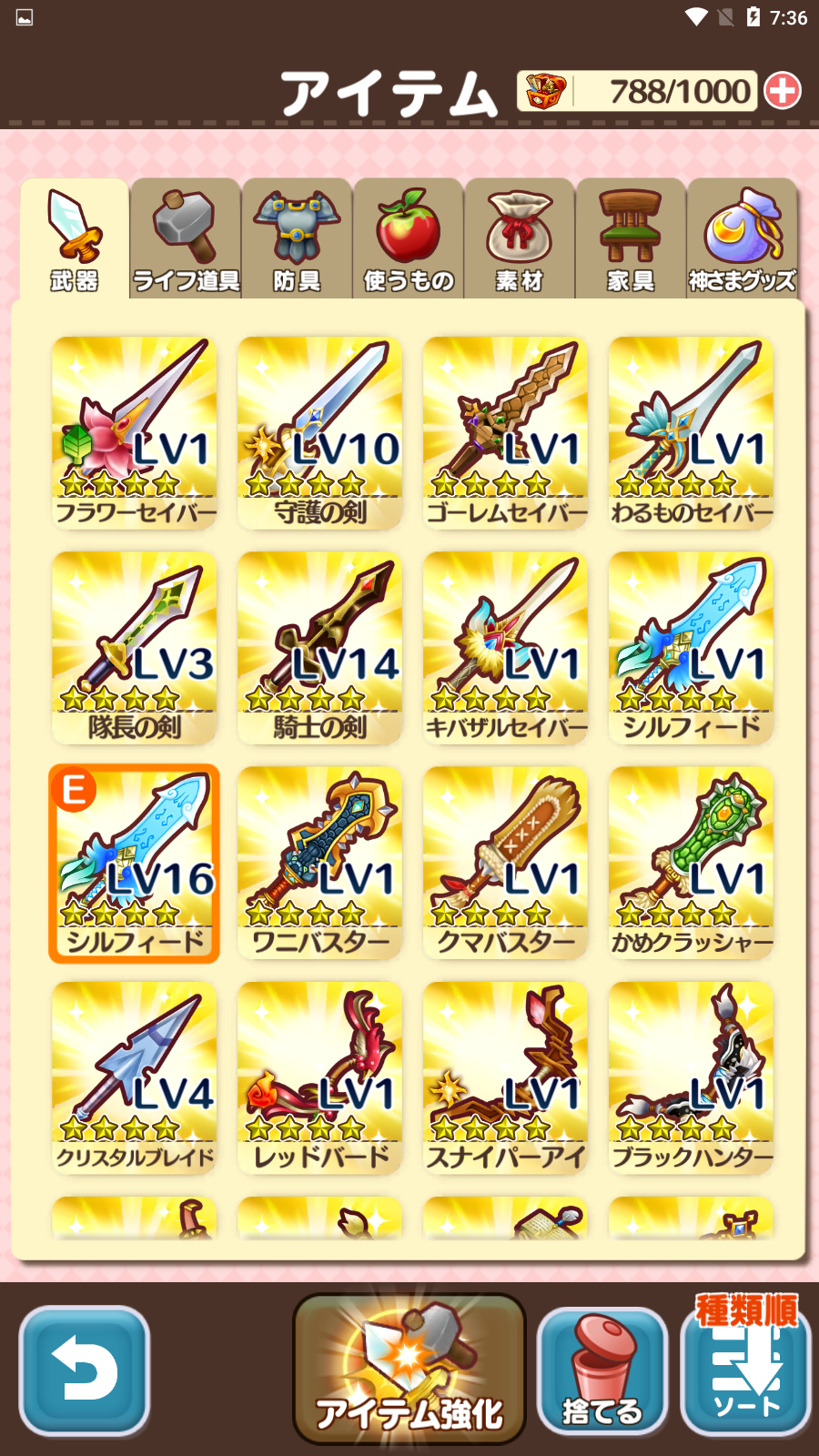The width and height of the screenshot is (819, 1456).
Task: Select the クリスタルブレイド LV4 dagger
Action: [x=135, y=1077]
